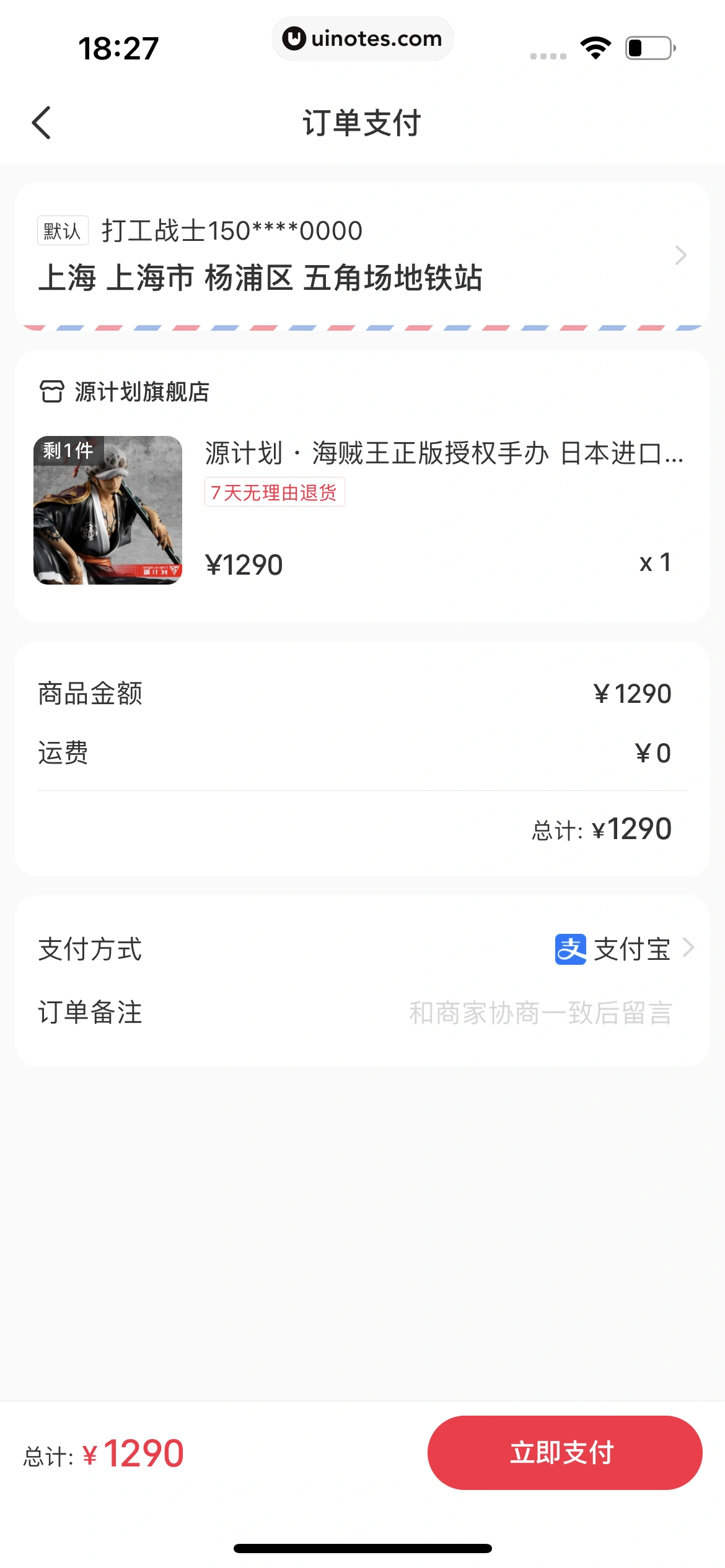This screenshot has height=1568, width=725.
Task: Select 支付宝 as payment method
Action: [x=631, y=949]
